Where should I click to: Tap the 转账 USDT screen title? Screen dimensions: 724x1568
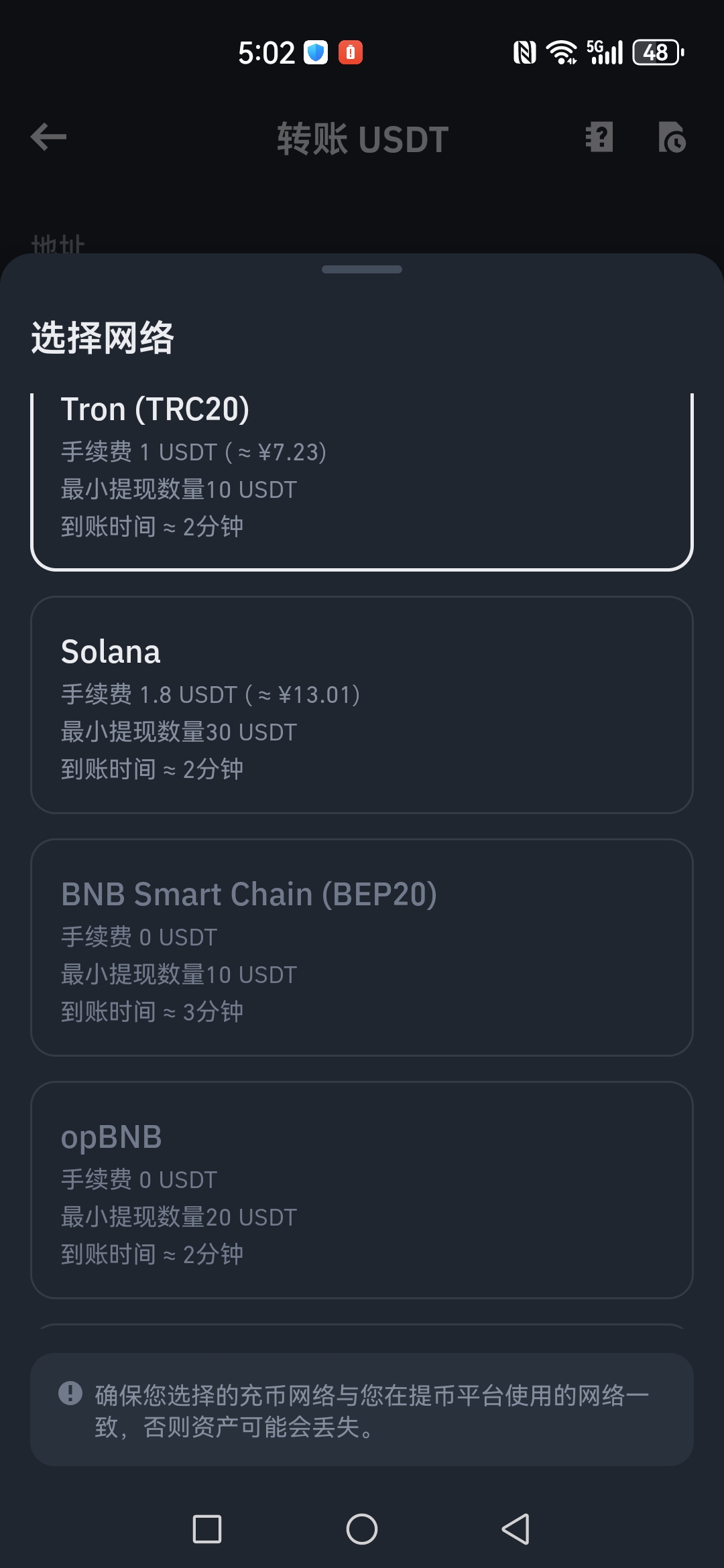click(x=362, y=139)
